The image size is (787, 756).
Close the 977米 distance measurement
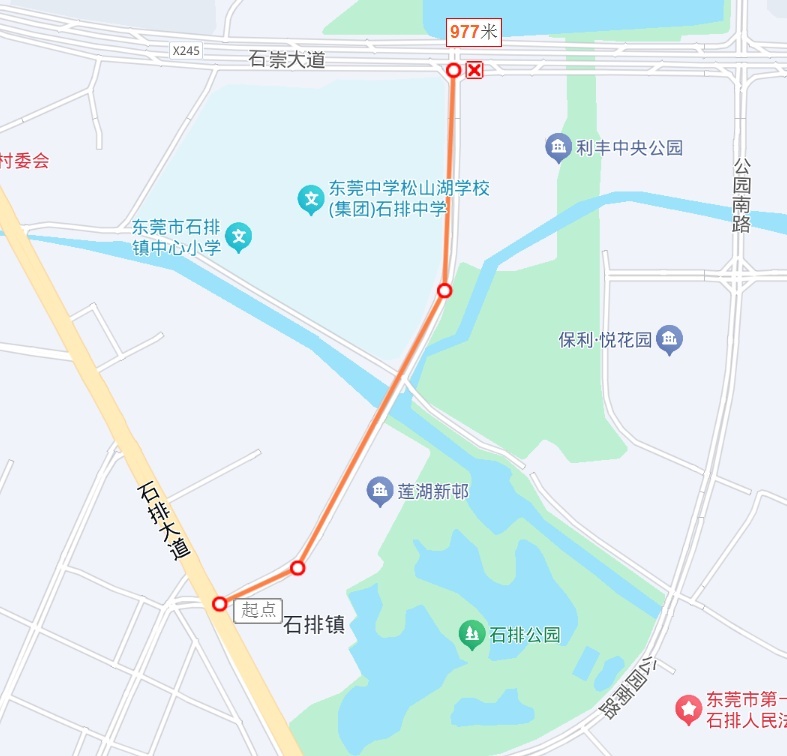point(475,70)
